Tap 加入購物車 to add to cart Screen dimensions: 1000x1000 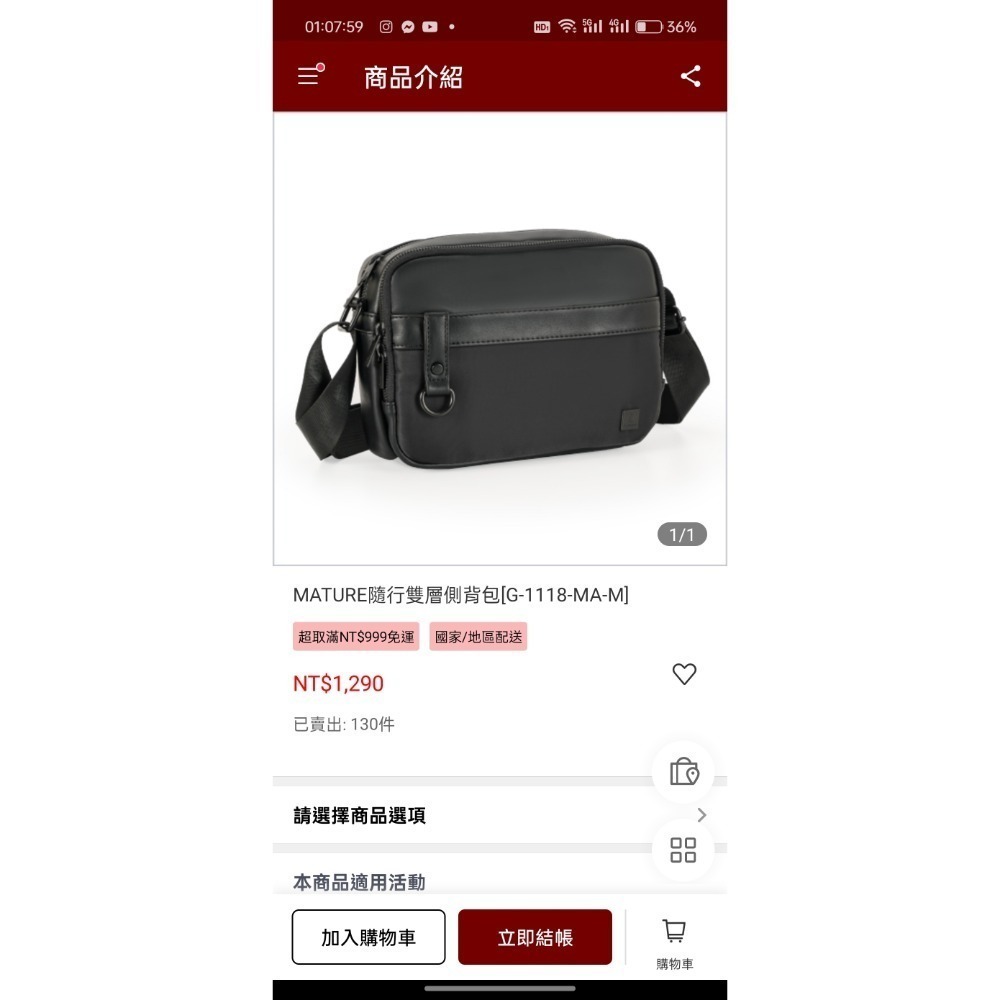pyautogui.click(x=368, y=937)
